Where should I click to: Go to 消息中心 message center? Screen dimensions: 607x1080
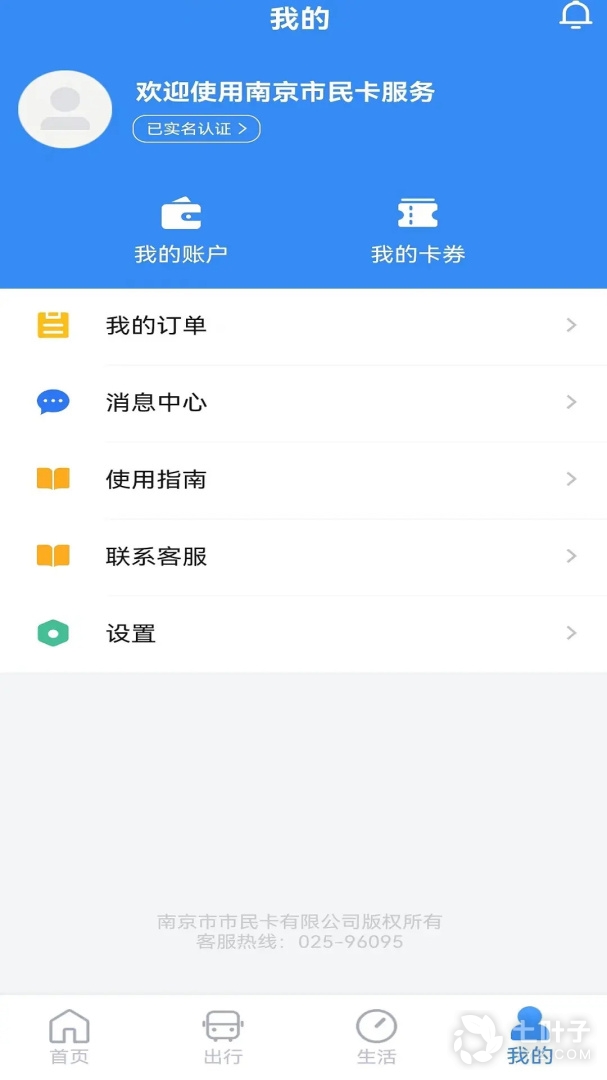pos(303,402)
